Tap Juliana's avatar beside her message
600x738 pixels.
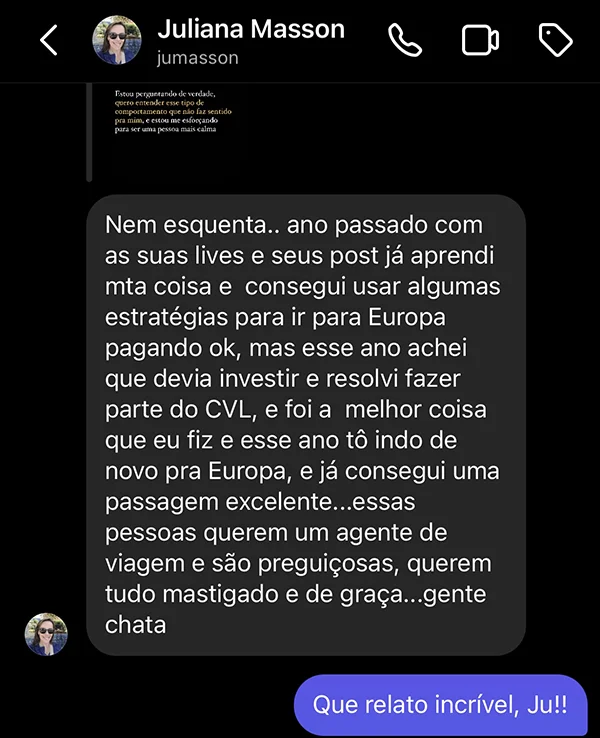(x=46, y=634)
